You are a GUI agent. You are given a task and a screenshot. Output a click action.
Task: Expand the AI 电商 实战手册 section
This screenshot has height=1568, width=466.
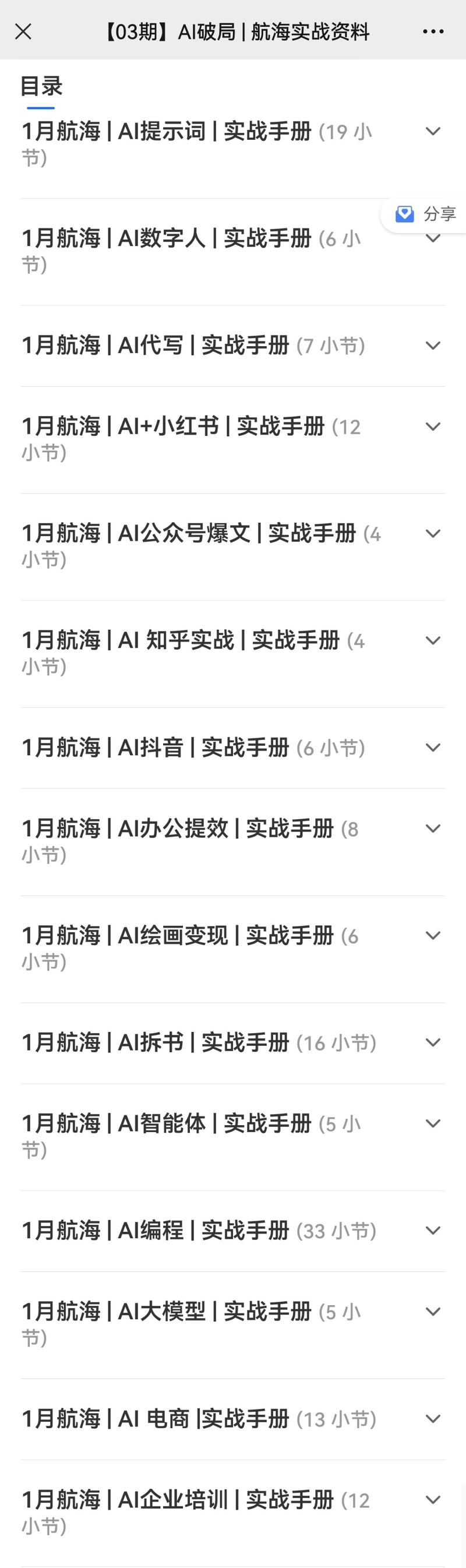[433, 1419]
